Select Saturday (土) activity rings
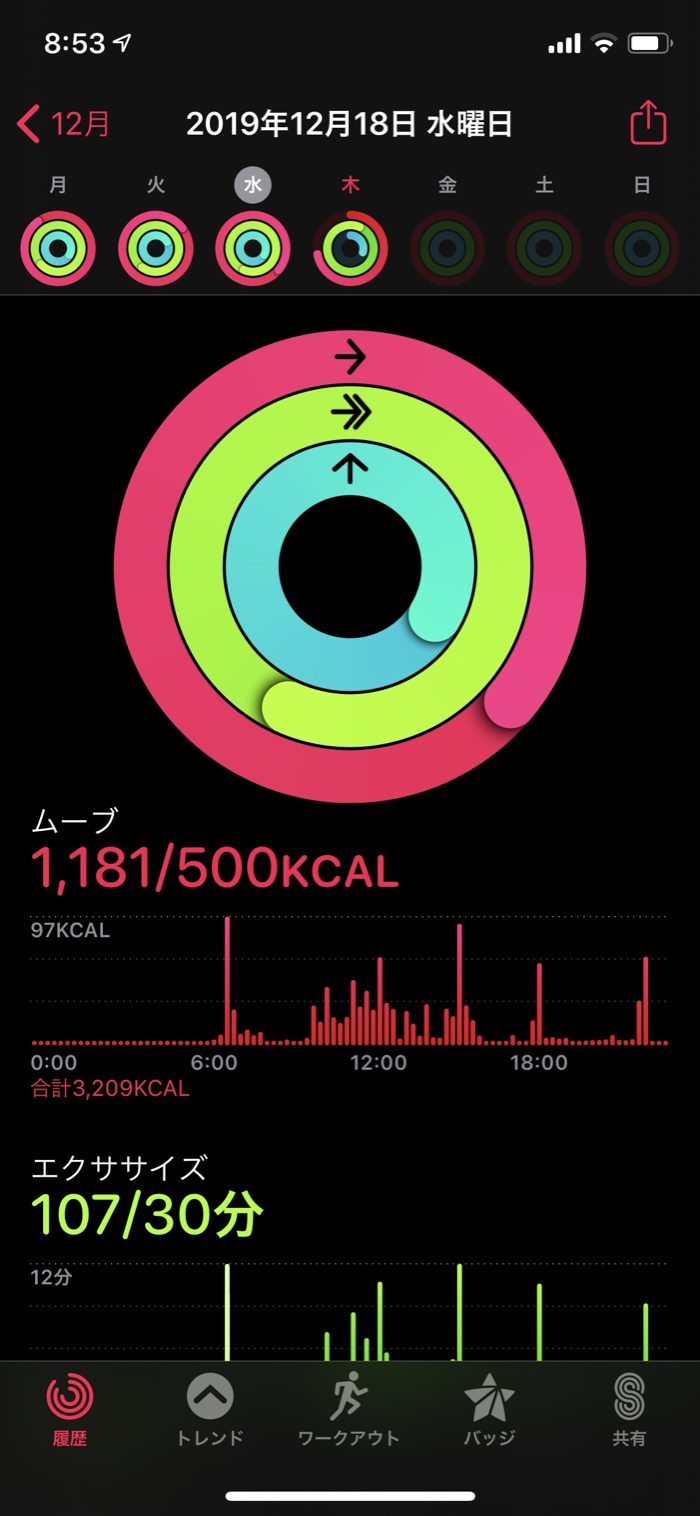The width and height of the screenshot is (700, 1516). click(x=544, y=249)
